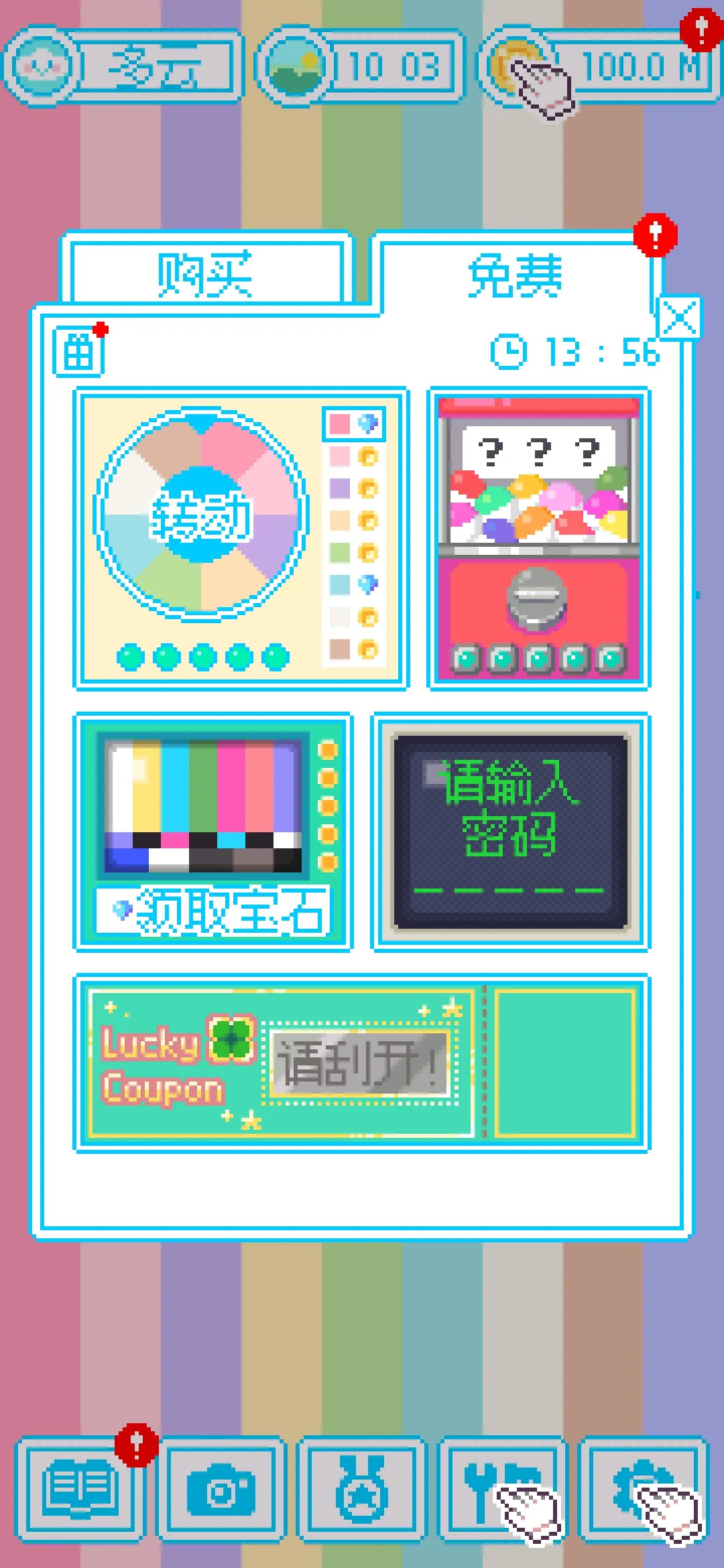Open the gachapon capsule machine
Screen dimensions: 724x1568
(539, 537)
